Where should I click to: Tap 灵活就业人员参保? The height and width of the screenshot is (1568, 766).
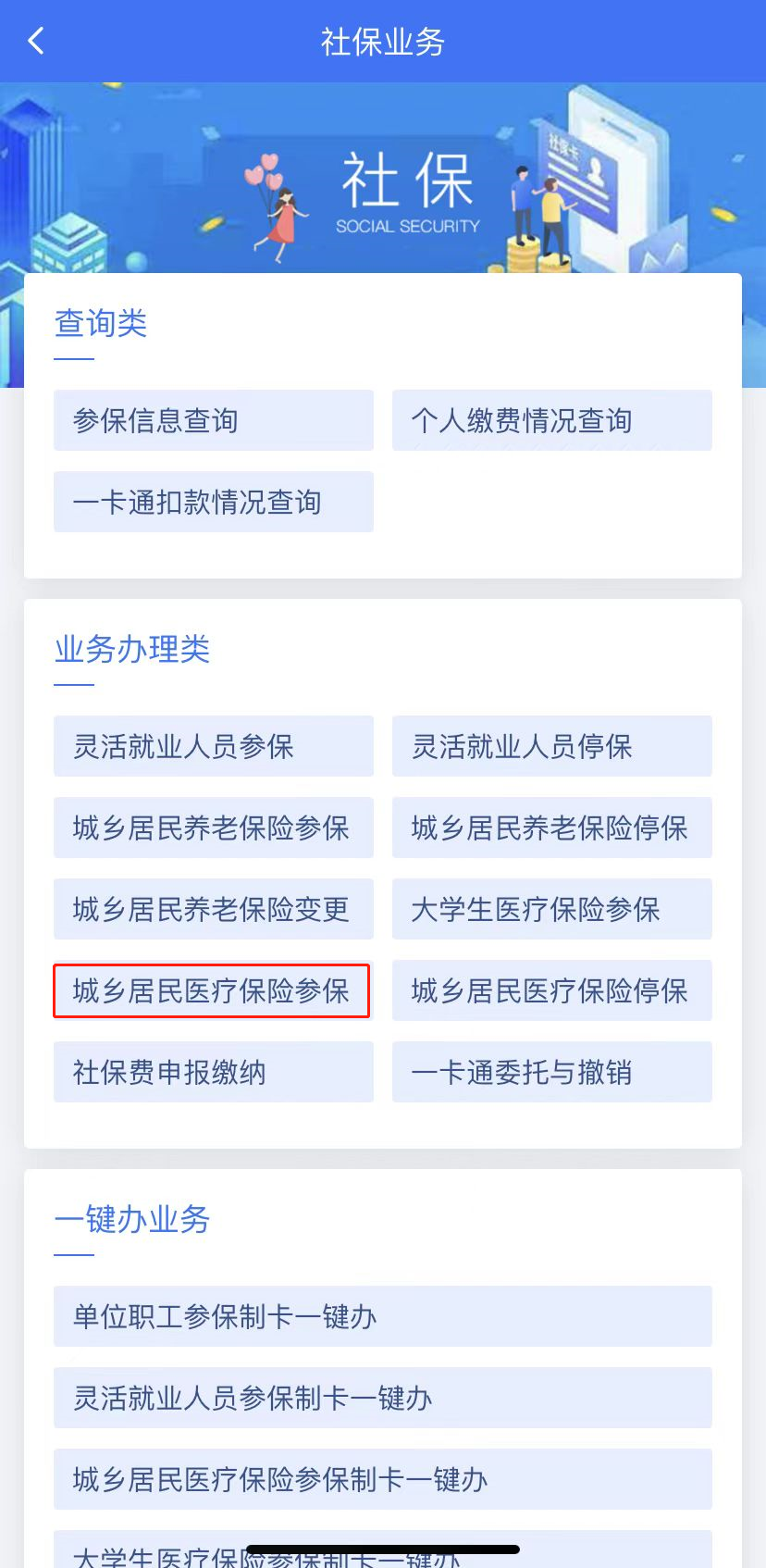tap(213, 746)
